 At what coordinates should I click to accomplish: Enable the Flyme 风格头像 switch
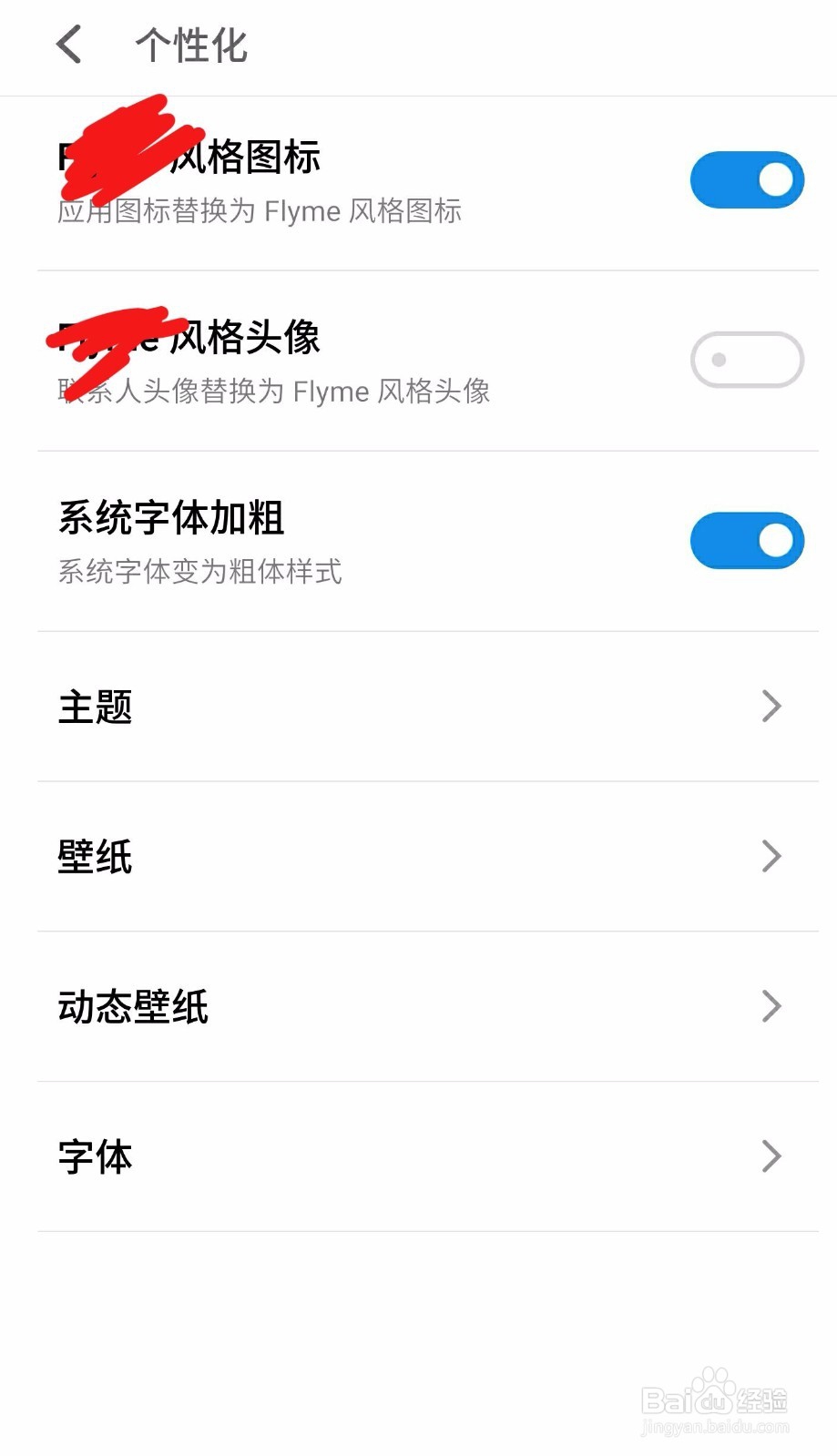(x=747, y=360)
